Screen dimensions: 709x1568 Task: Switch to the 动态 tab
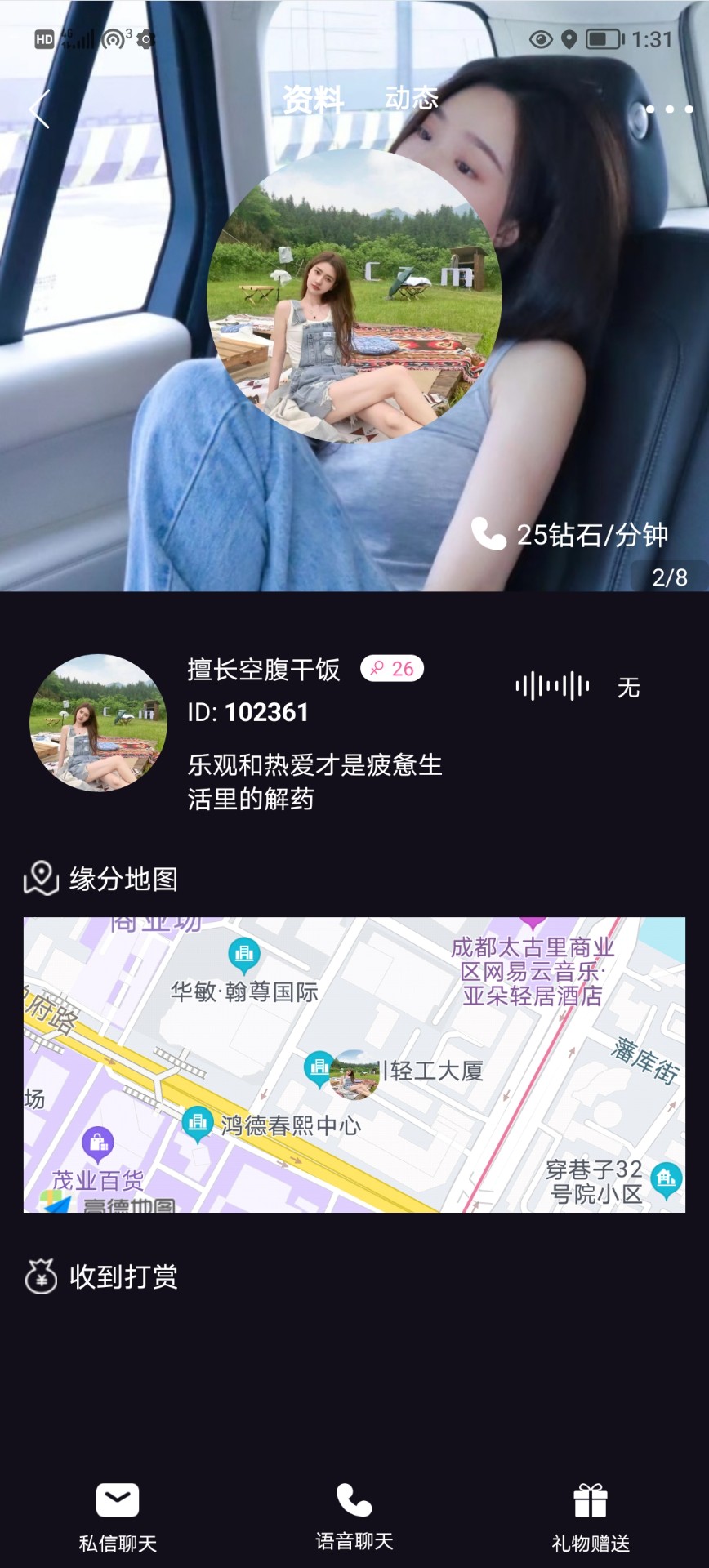click(411, 100)
